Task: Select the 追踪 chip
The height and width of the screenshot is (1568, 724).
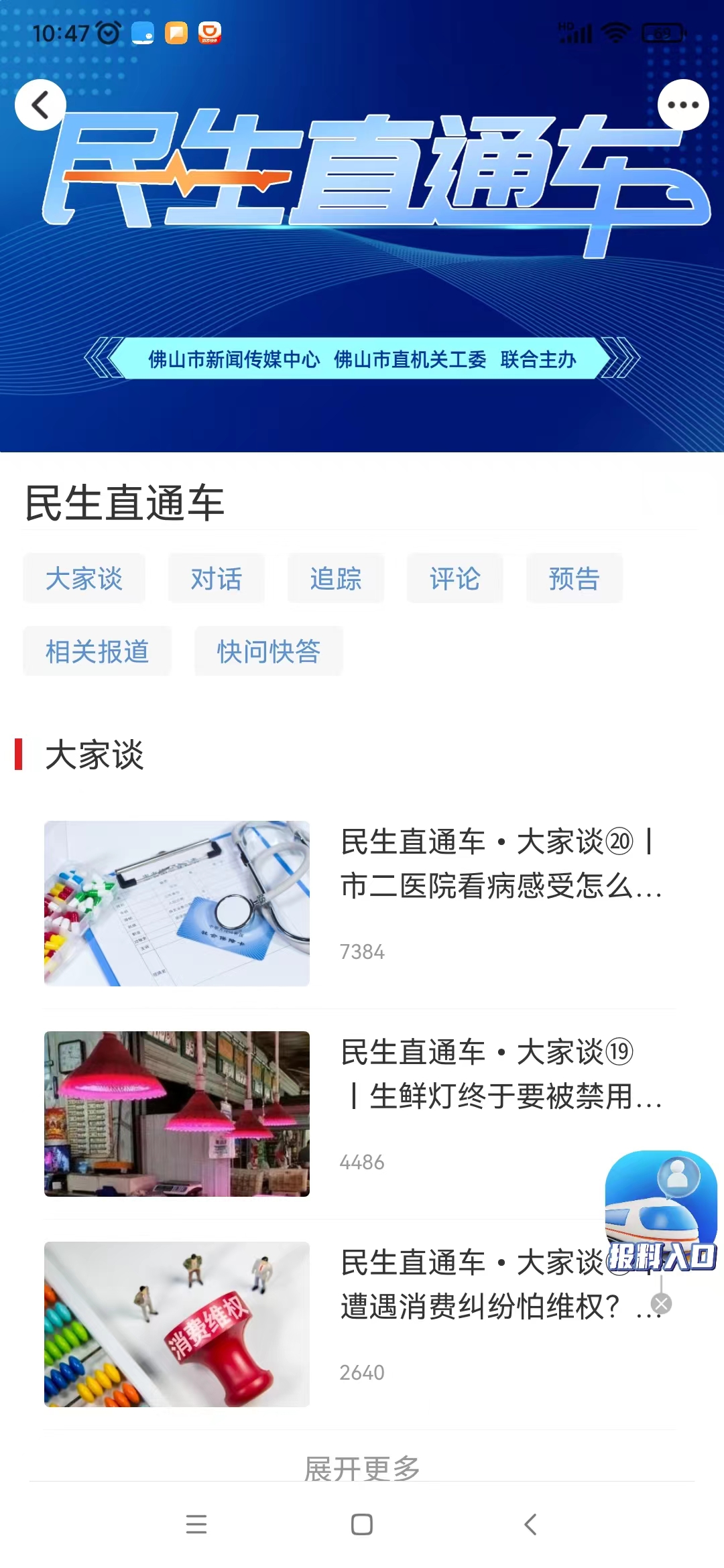Action: [x=336, y=578]
